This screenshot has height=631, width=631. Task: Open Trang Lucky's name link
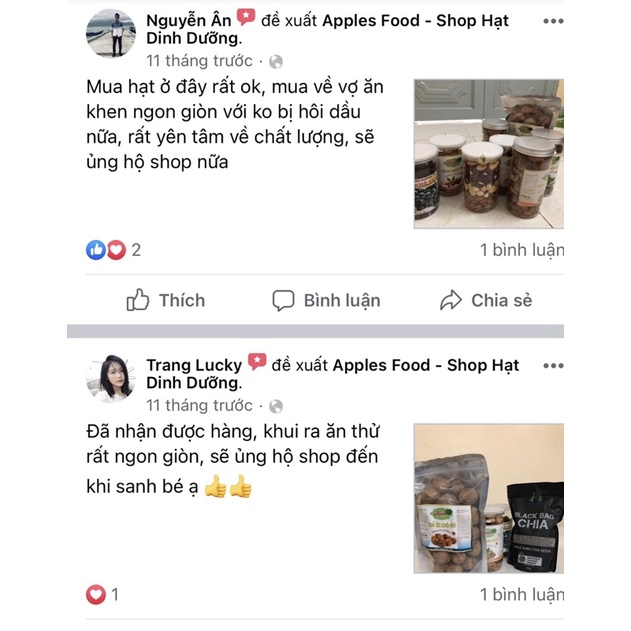click(194, 365)
